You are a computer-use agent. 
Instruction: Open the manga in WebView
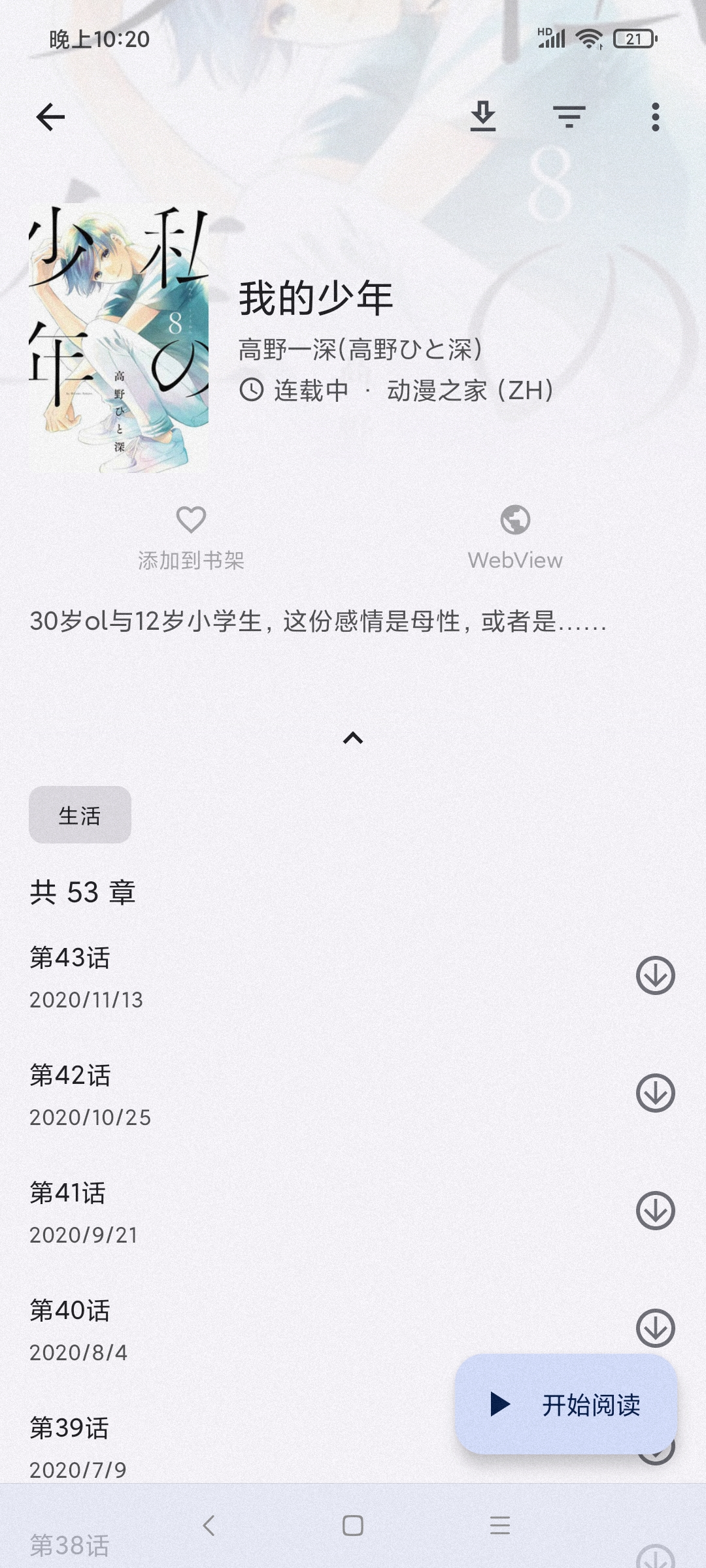click(x=515, y=538)
